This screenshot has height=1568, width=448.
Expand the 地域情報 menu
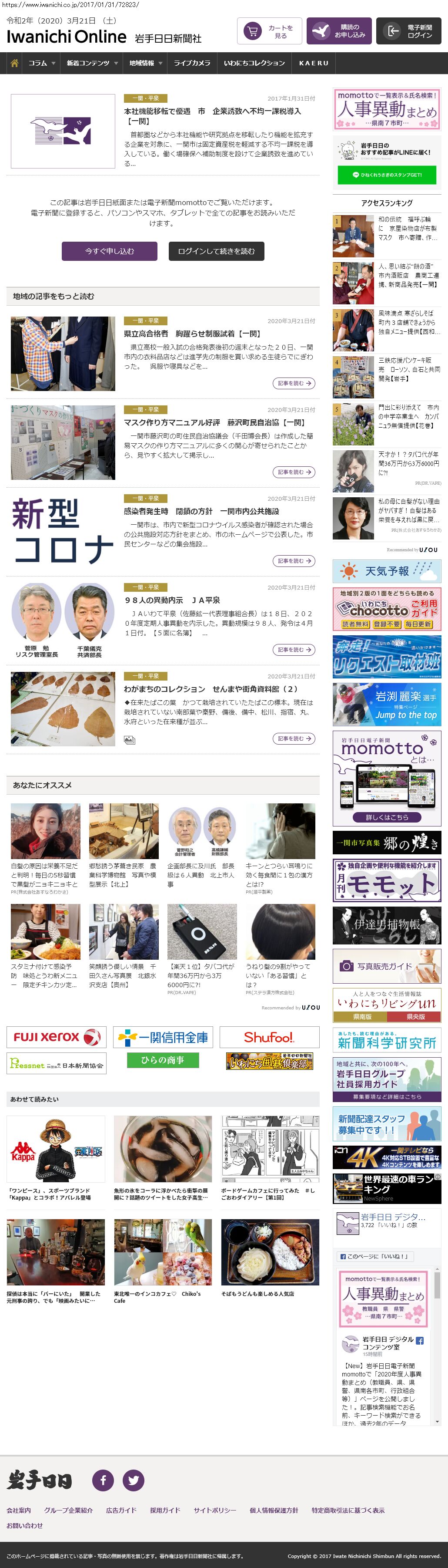[145, 63]
